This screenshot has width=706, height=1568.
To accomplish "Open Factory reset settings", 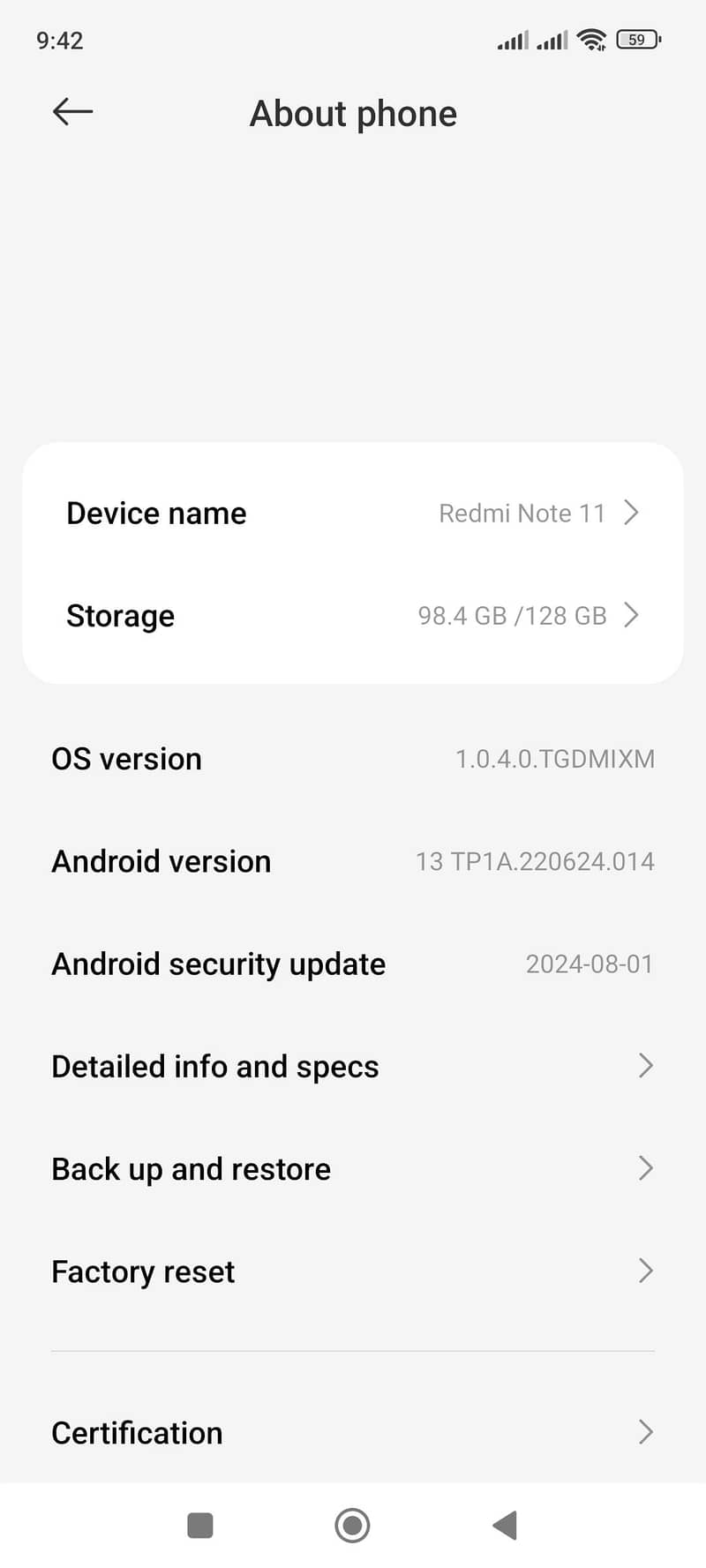I will point(353,1271).
